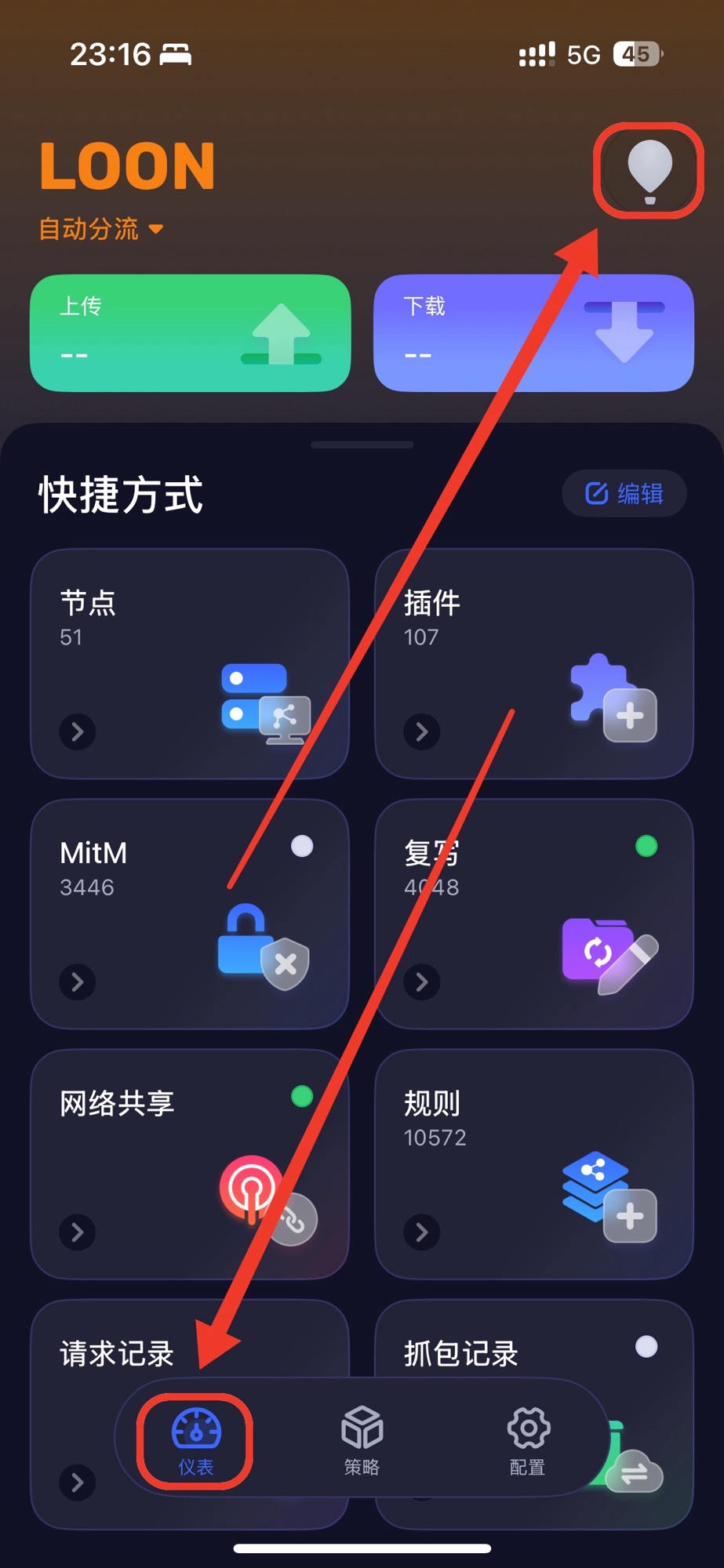Switch to the 策略 tab
This screenshot has width=724, height=1568.
[362, 1441]
